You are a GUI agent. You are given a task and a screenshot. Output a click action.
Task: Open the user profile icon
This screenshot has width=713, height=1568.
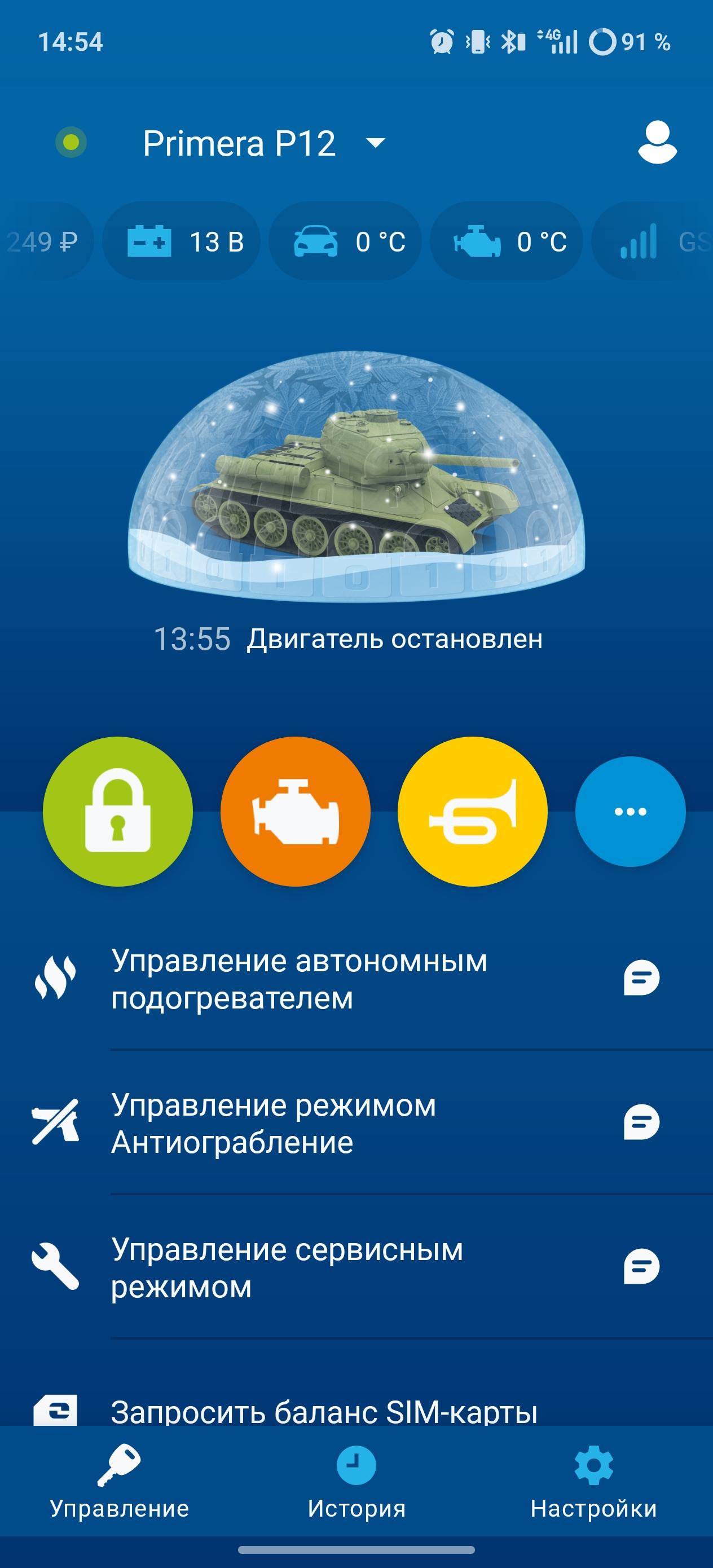coord(657,143)
